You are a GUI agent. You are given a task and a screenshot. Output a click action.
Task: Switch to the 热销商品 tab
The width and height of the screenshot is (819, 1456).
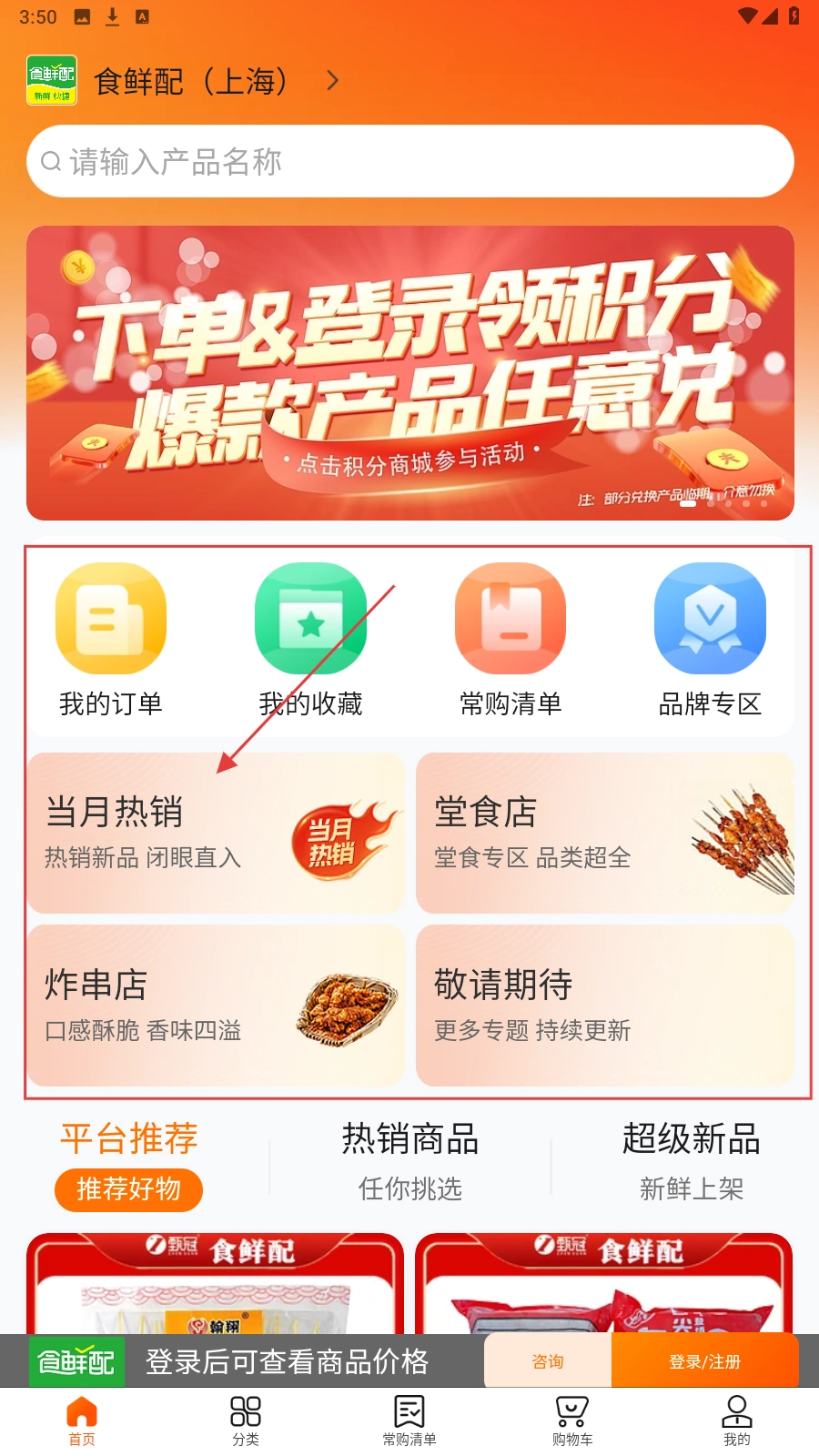409,1160
